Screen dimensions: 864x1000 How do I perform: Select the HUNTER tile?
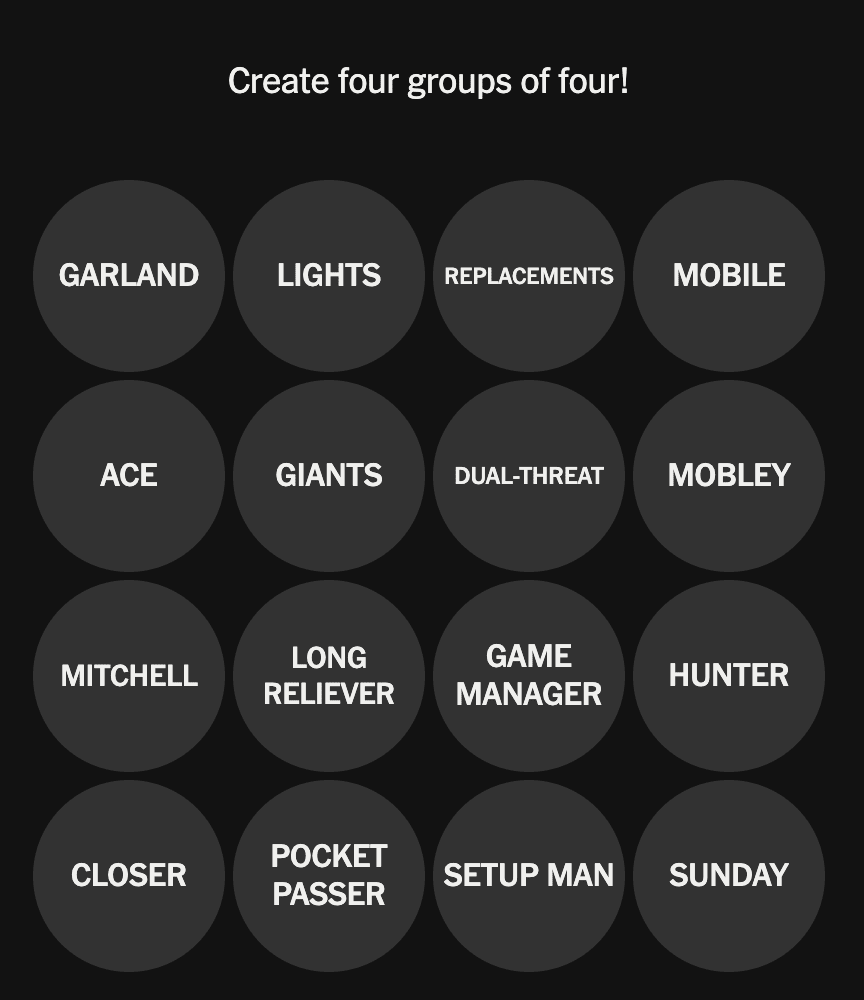pyautogui.click(x=728, y=675)
